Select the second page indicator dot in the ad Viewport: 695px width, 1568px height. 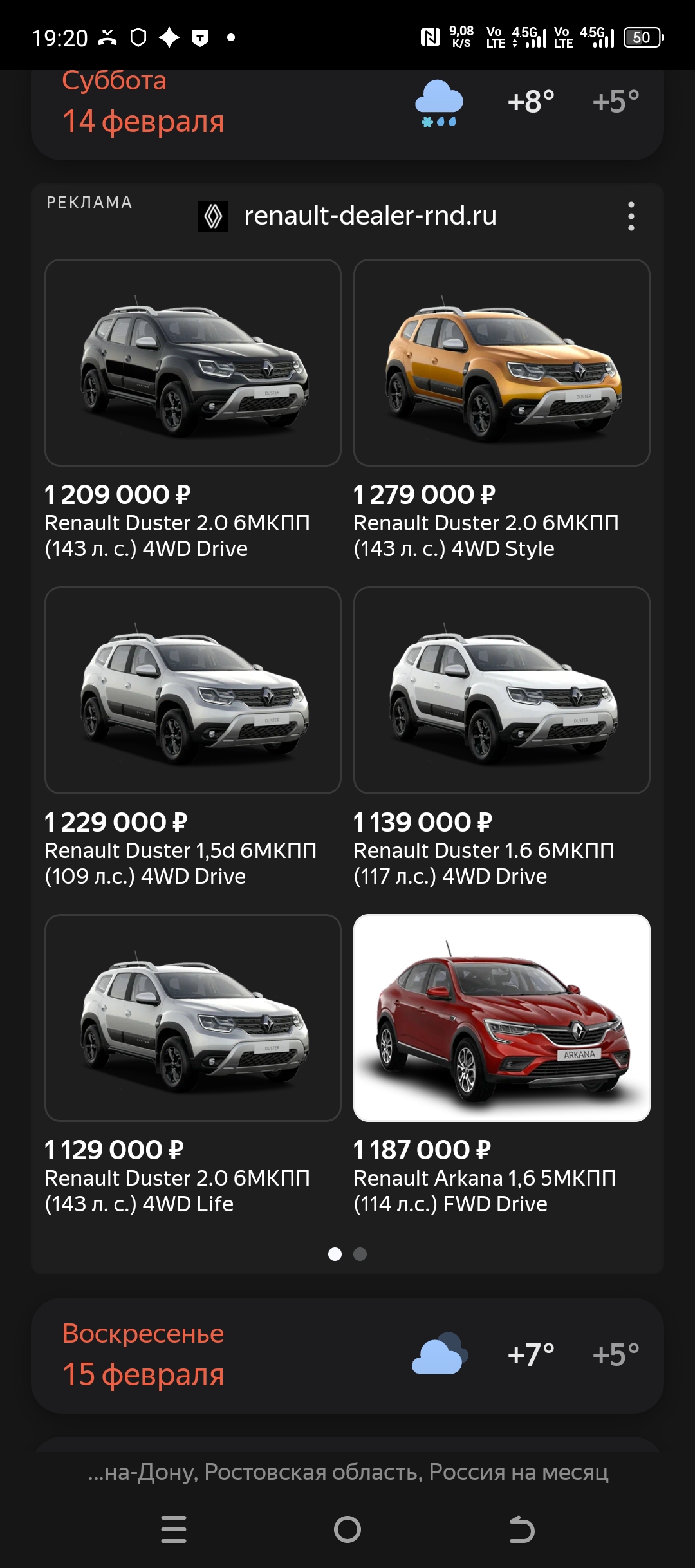[x=360, y=1254]
